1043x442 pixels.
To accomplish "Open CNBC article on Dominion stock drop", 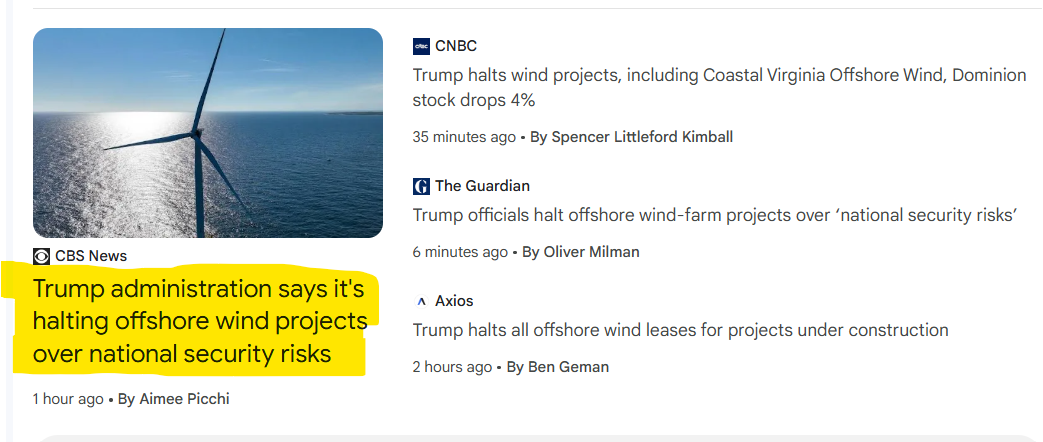I will pyautogui.click(x=718, y=88).
